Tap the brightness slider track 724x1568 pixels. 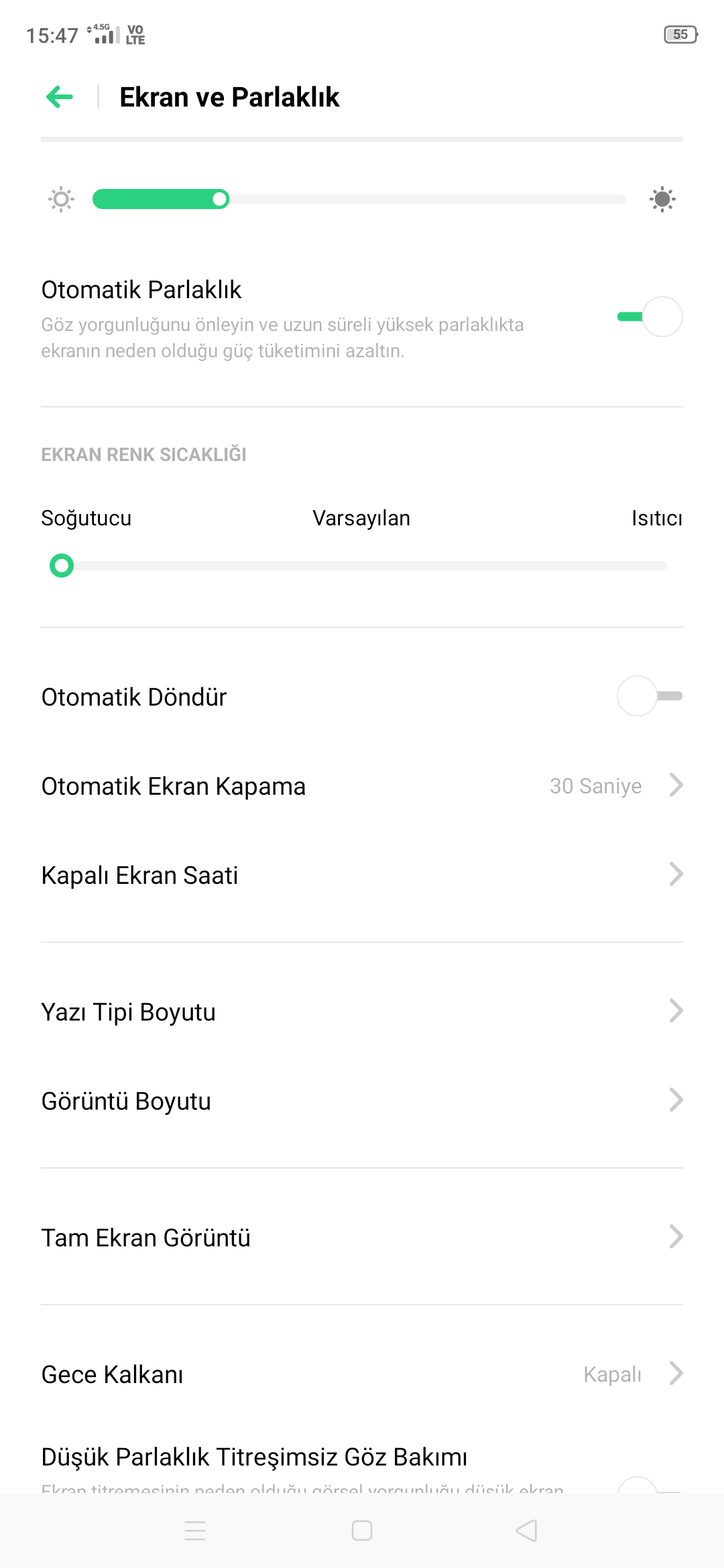(x=359, y=199)
